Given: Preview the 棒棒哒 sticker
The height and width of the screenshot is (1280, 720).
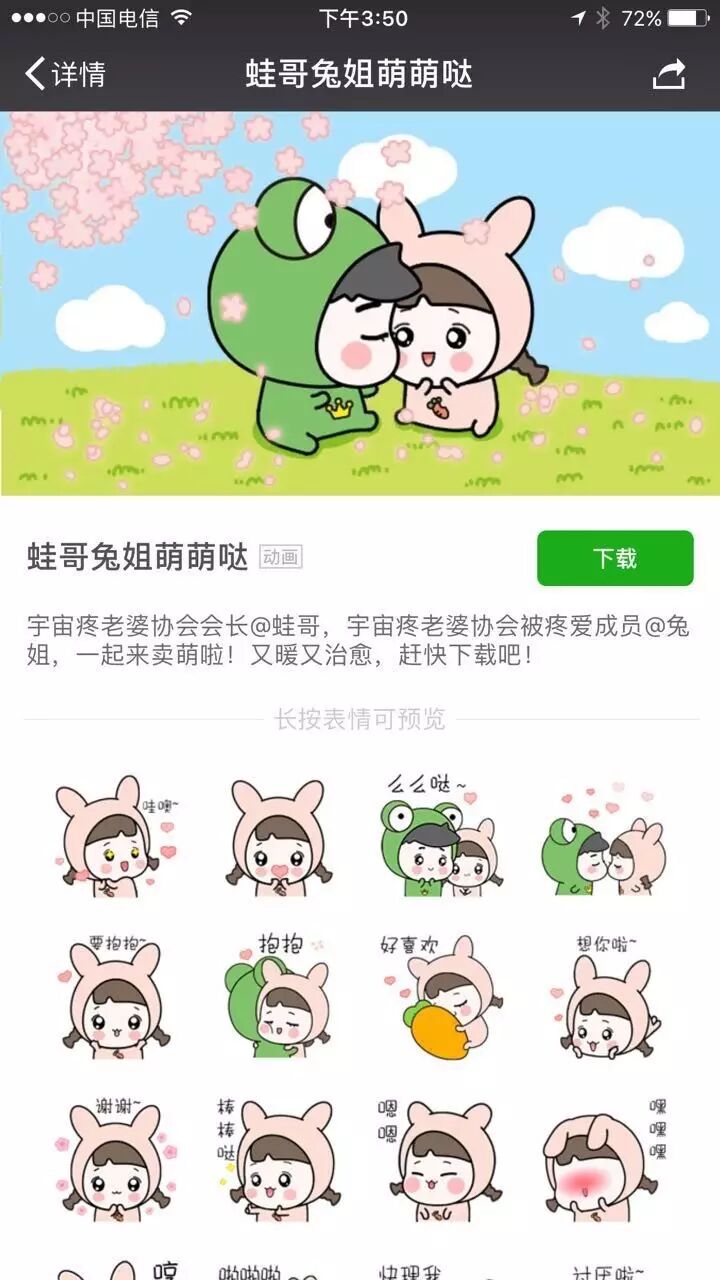Looking at the screenshot, I should tap(278, 1160).
